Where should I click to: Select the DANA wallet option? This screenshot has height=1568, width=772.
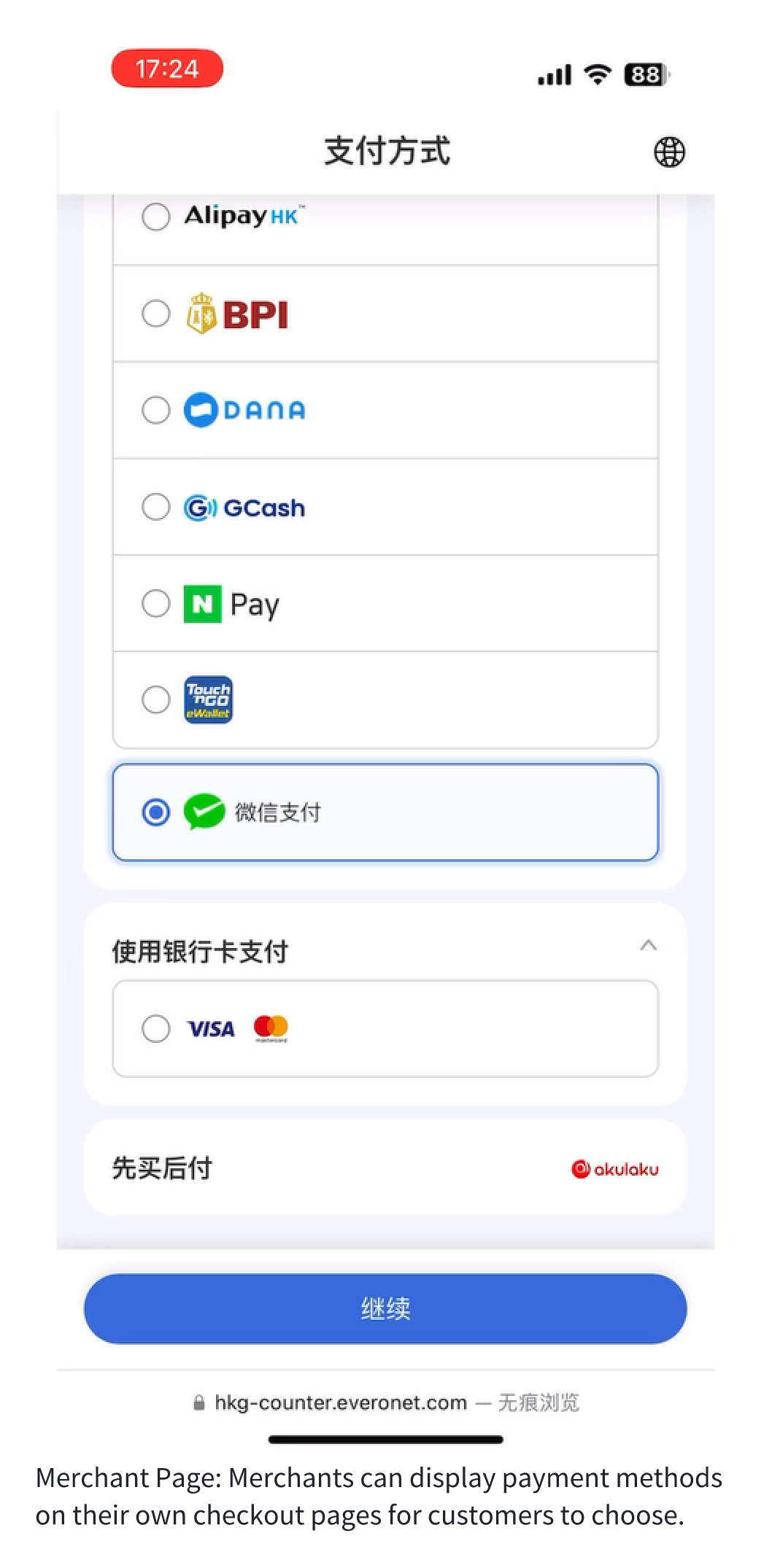click(x=155, y=410)
